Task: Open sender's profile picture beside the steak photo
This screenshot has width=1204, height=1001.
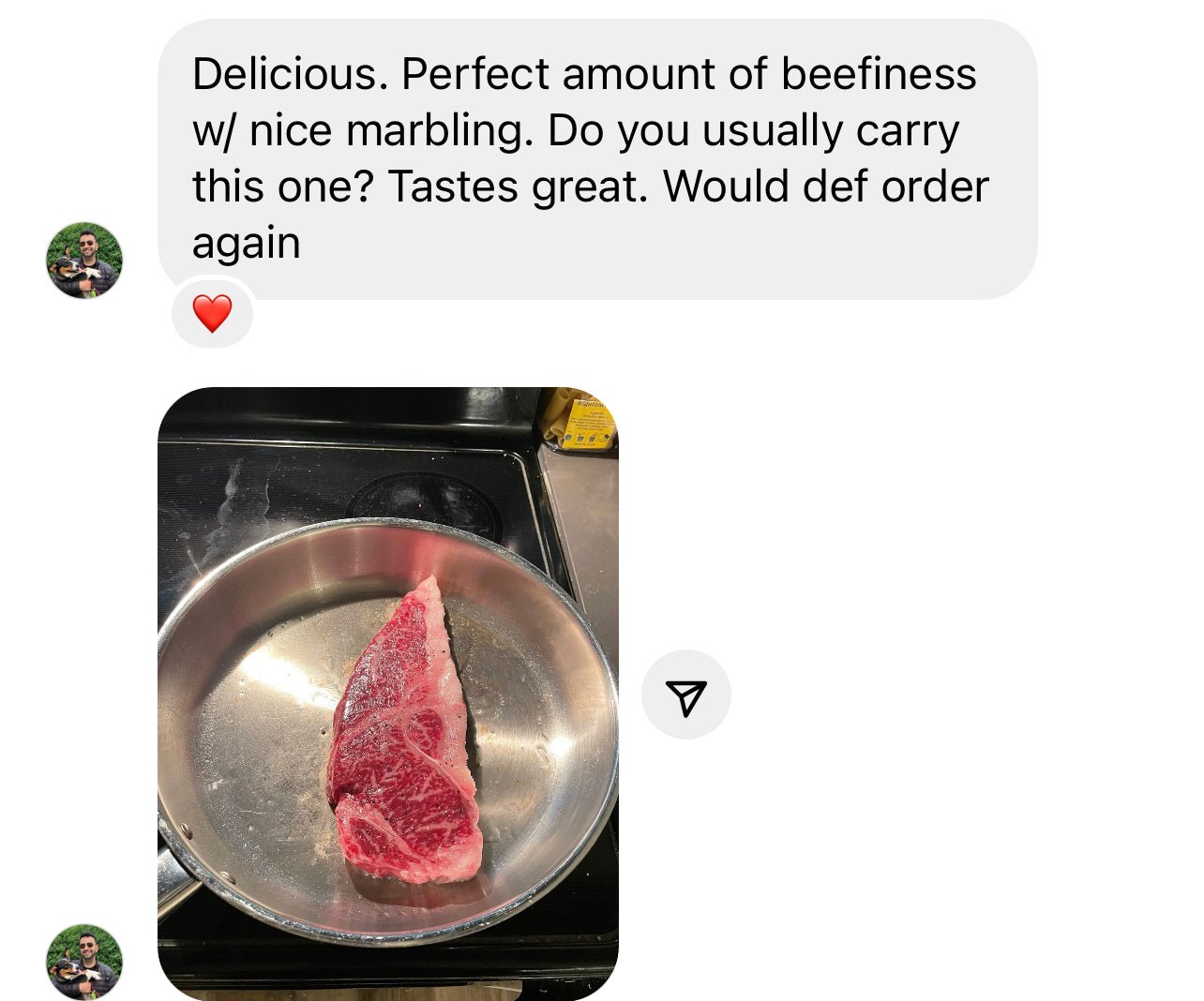Action: tap(84, 962)
